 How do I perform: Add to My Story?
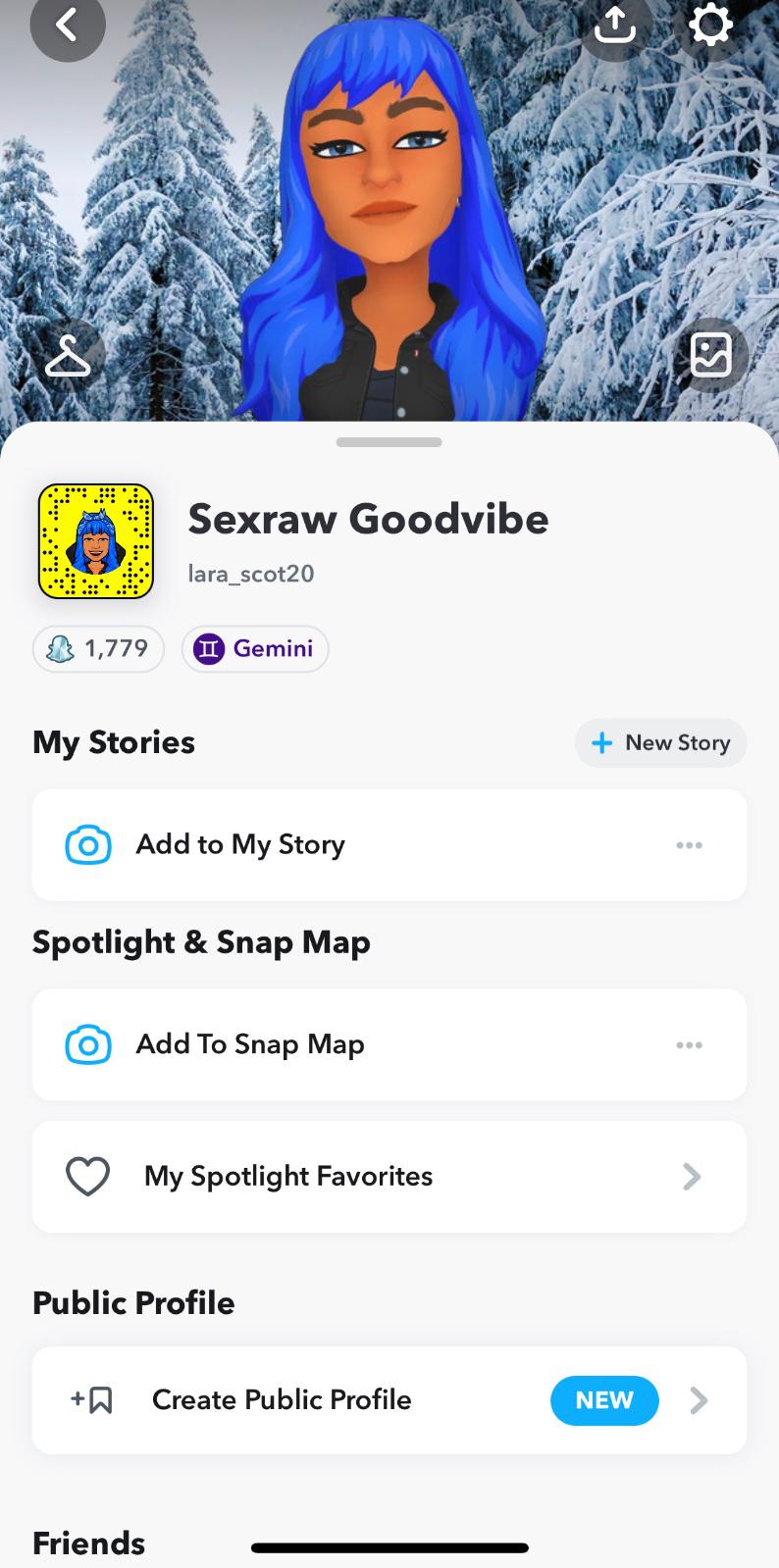pyautogui.click(x=240, y=844)
